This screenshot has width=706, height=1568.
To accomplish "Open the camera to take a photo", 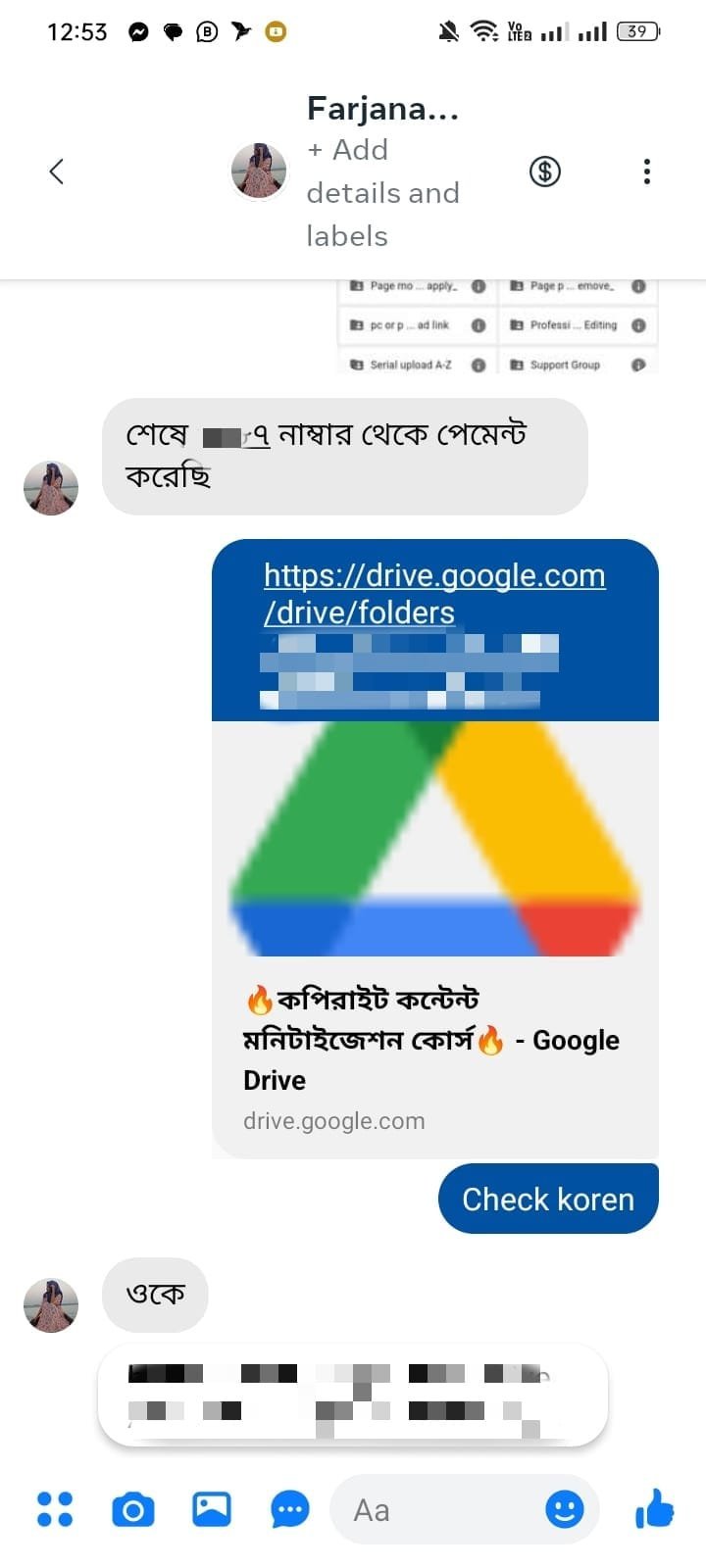I will pos(133,1509).
